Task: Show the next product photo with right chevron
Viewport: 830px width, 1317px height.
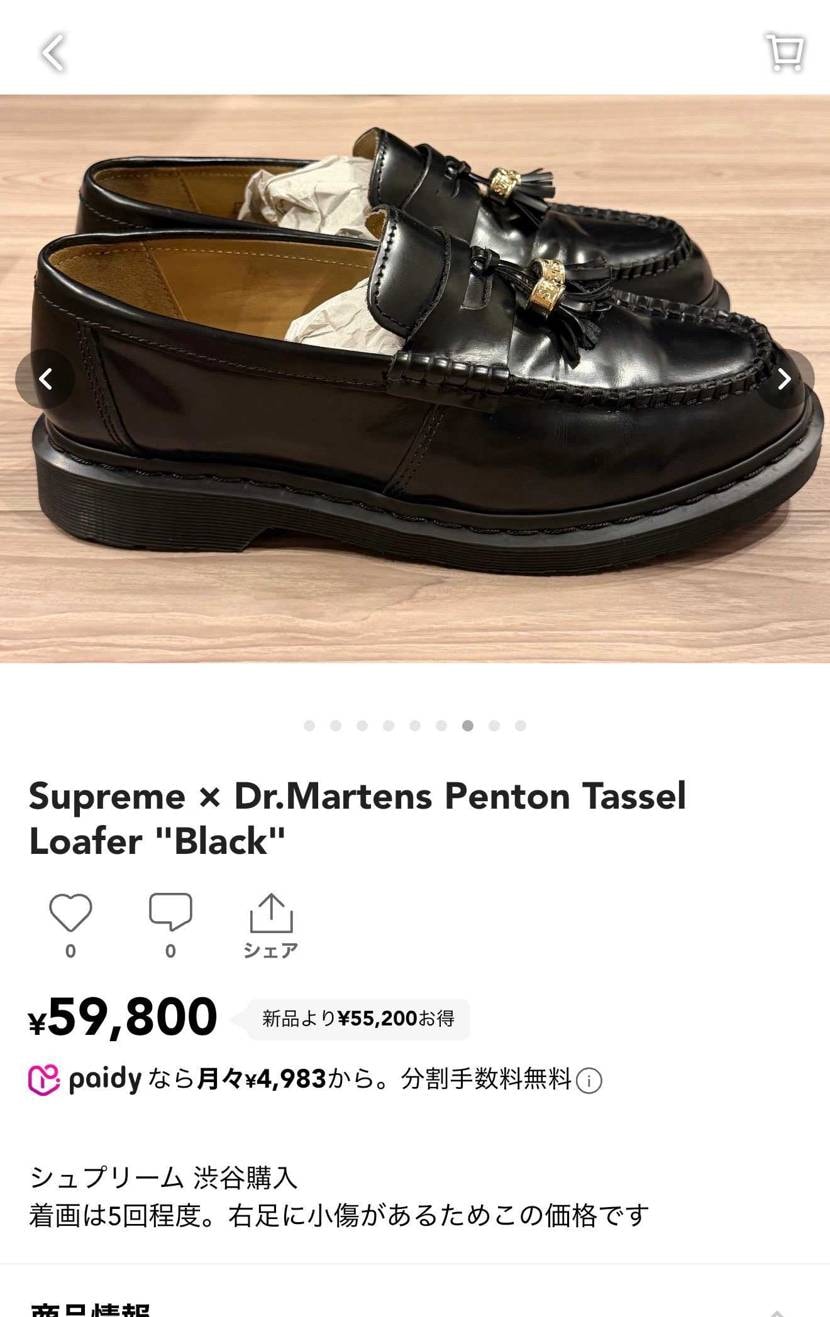Action: (x=783, y=379)
